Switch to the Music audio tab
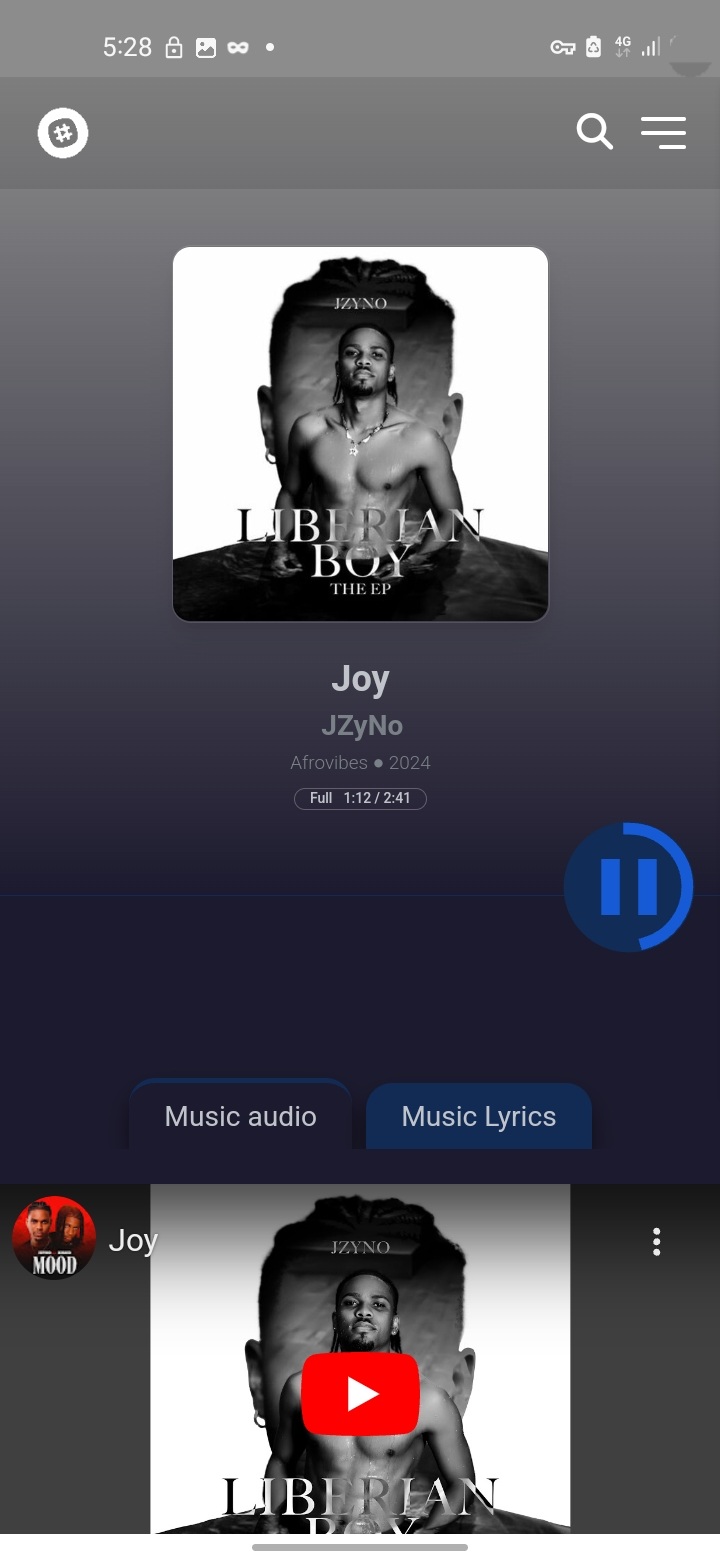Screen dimensions: 720x1560 click(240, 1116)
